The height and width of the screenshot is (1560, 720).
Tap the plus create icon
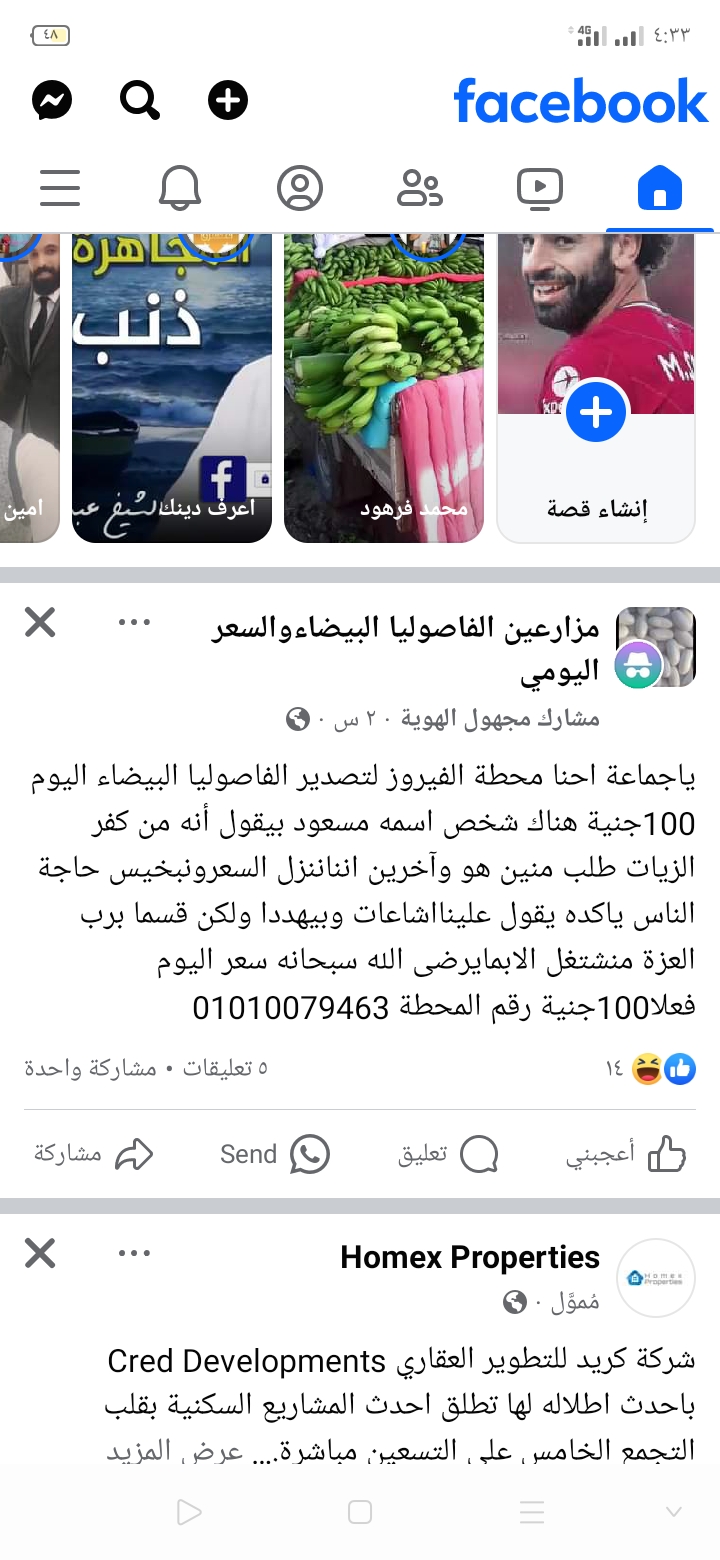click(x=228, y=100)
